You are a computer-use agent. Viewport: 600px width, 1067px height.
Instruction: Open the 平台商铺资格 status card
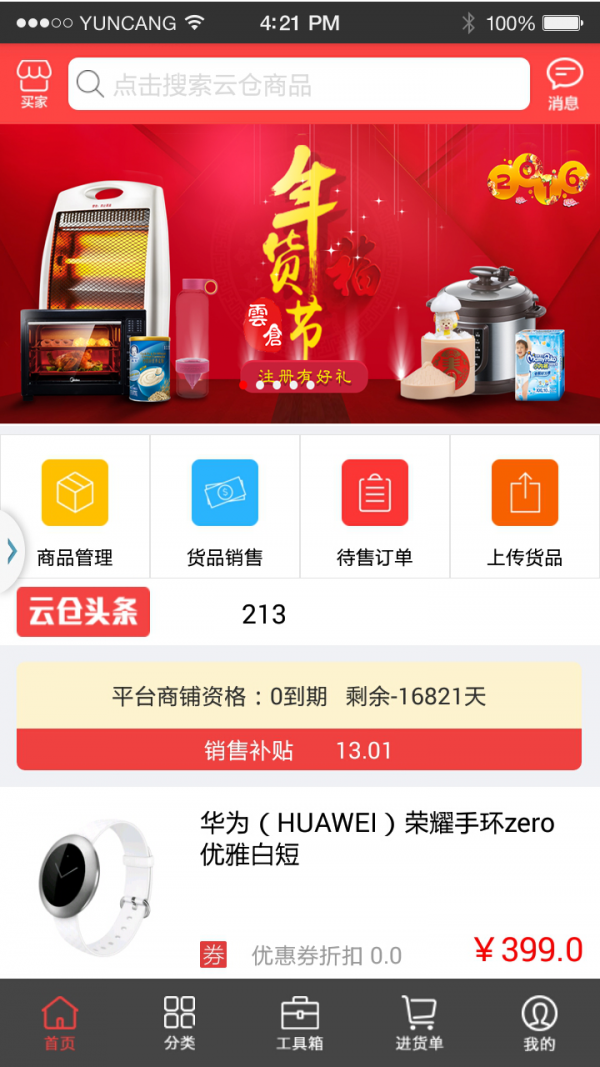[x=299, y=696]
